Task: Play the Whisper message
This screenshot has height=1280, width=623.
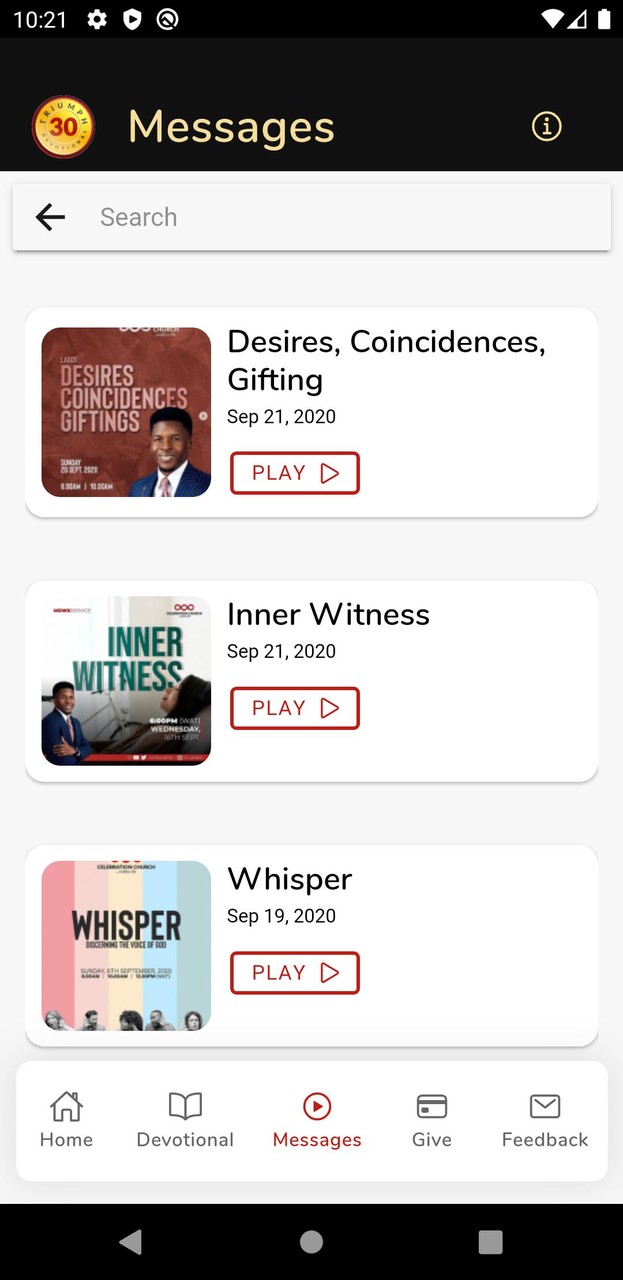Action: point(295,973)
